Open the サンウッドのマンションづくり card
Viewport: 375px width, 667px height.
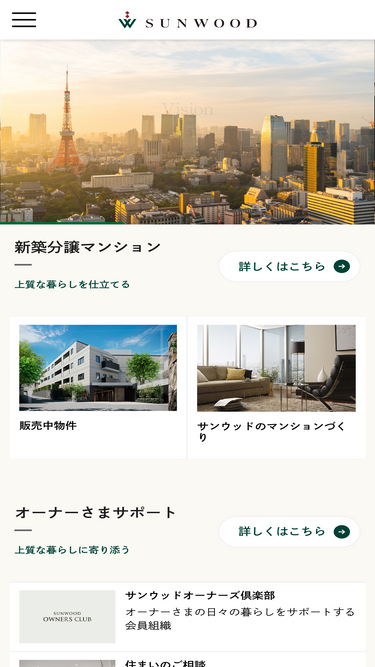[x=276, y=387]
